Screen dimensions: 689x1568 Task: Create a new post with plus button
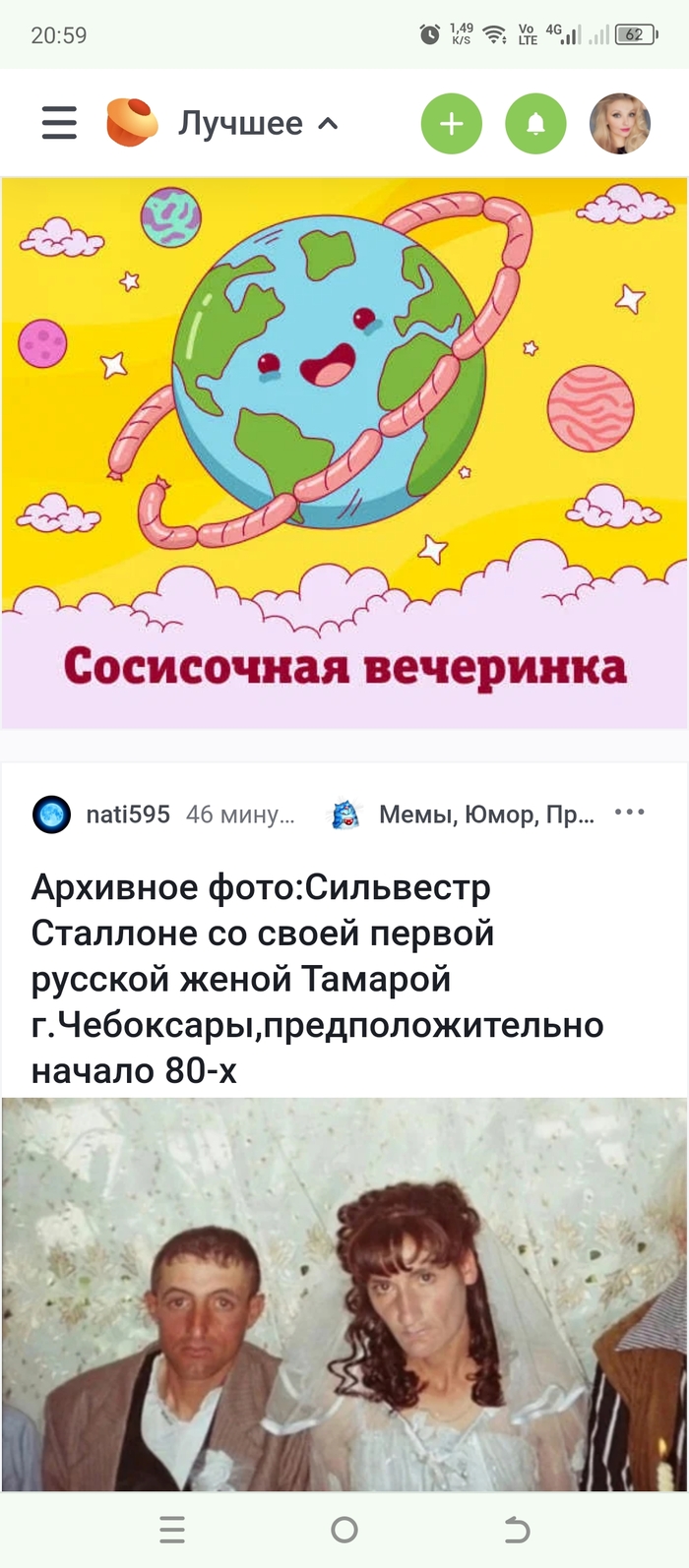click(x=451, y=124)
